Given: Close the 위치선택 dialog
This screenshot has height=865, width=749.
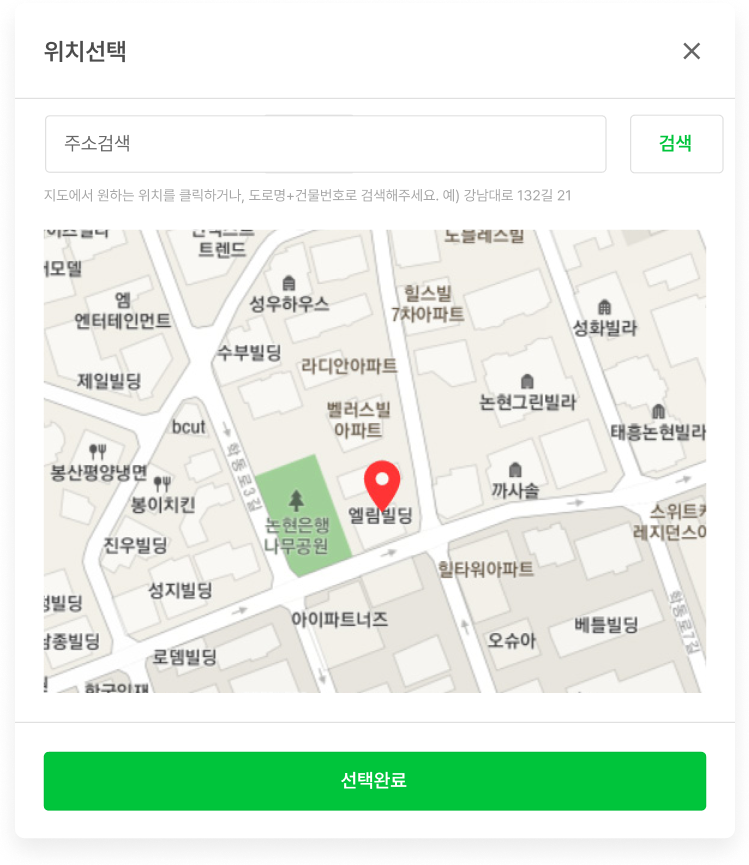Looking at the screenshot, I should pos(691,51).
